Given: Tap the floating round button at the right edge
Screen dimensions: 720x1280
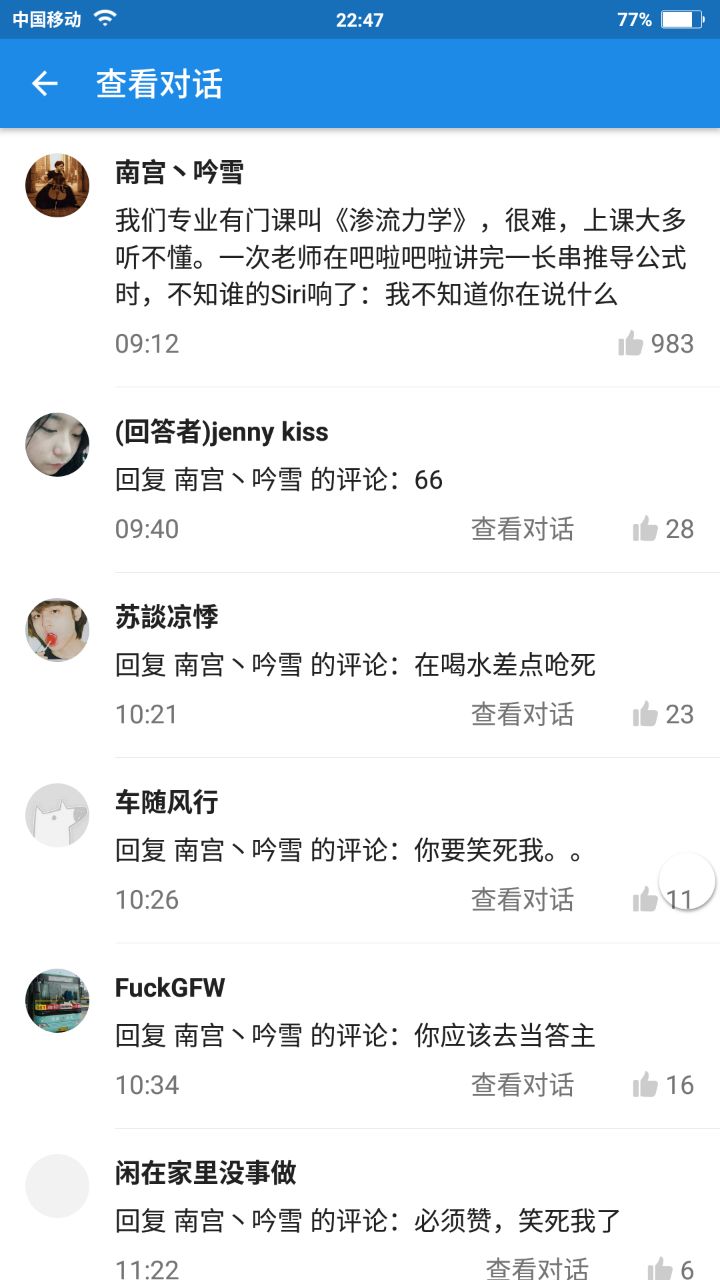Looking at the screenshot, I should [687, 881].
